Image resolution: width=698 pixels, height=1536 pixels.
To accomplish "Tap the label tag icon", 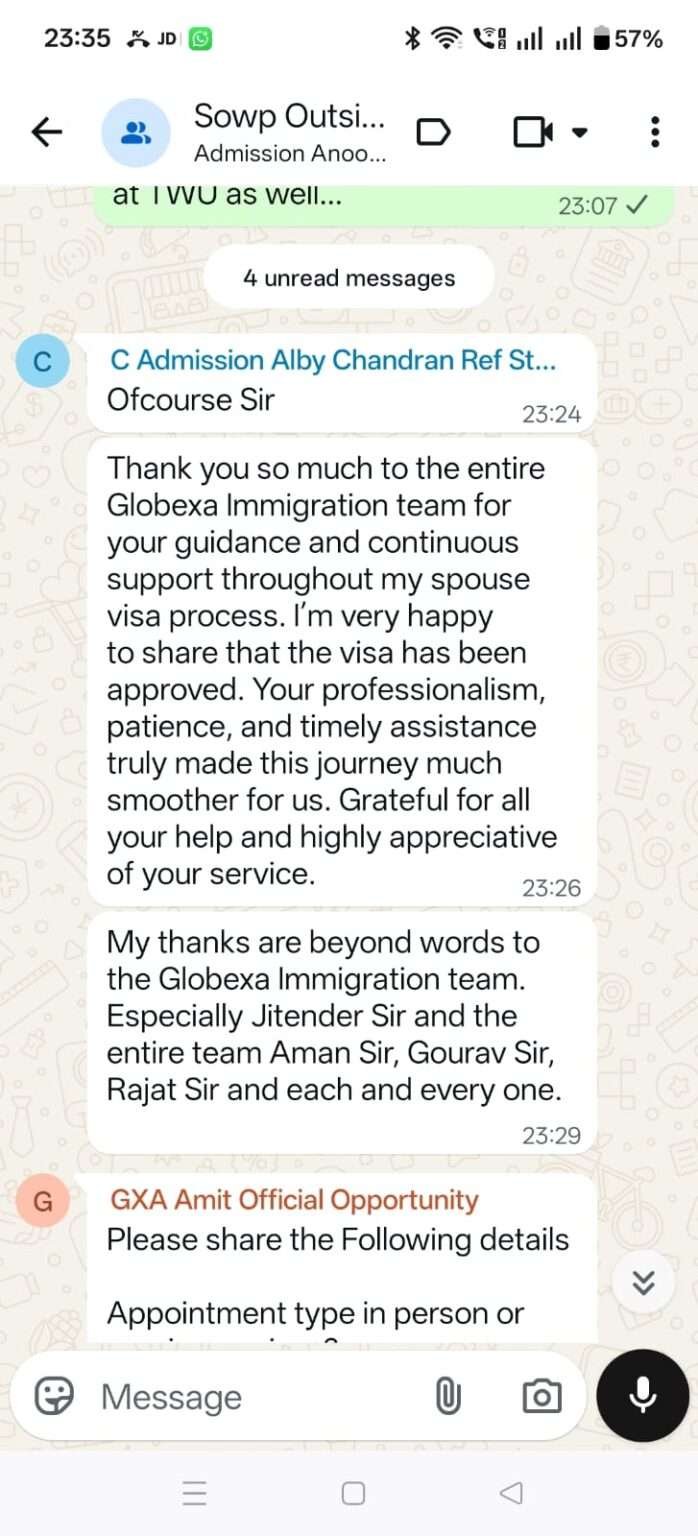I will pyautogui.click(x=432, y=132).
